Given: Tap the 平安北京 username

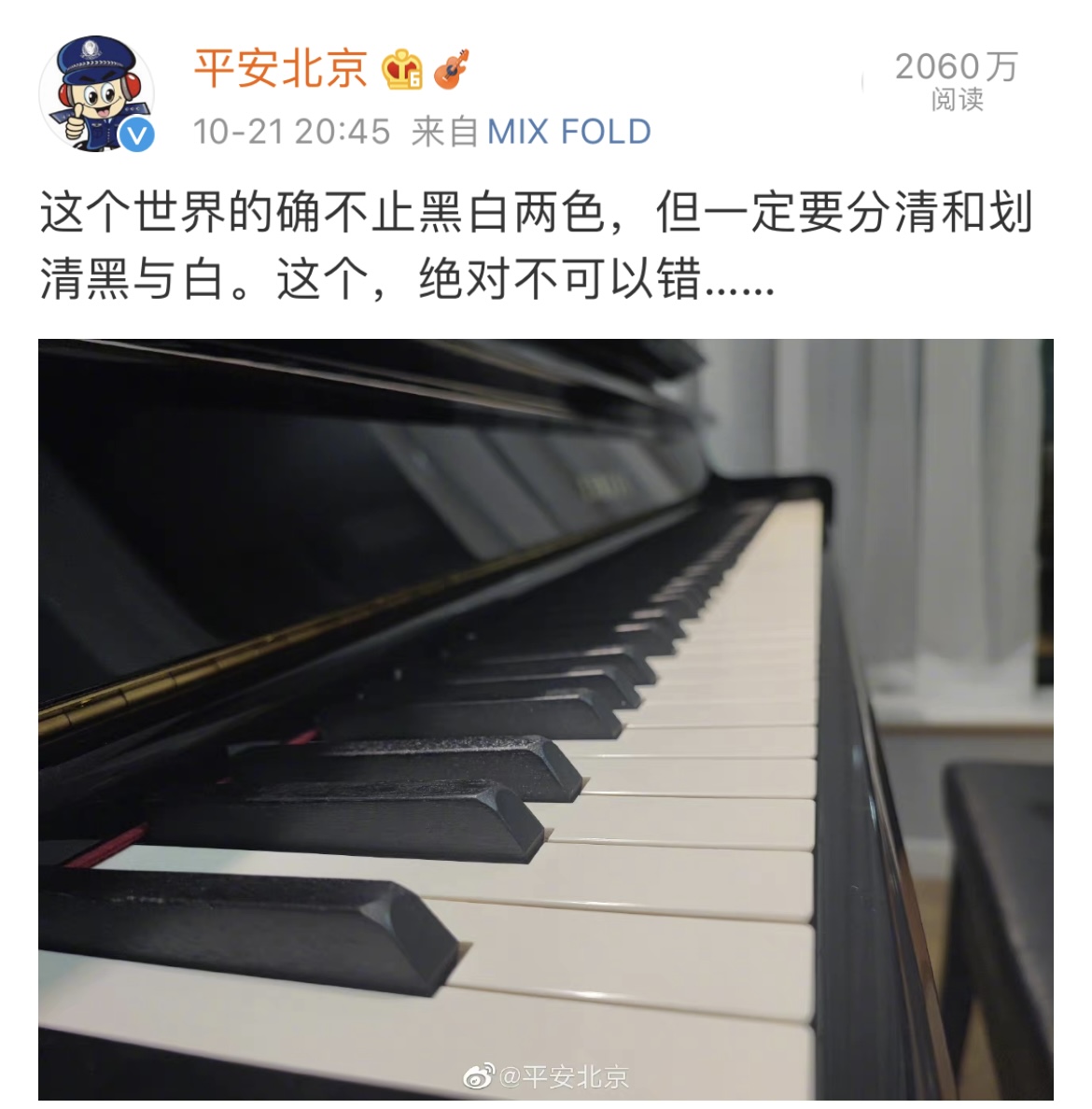Looking at the screenshot, I should pyautogui.click(x=280, y=68).
